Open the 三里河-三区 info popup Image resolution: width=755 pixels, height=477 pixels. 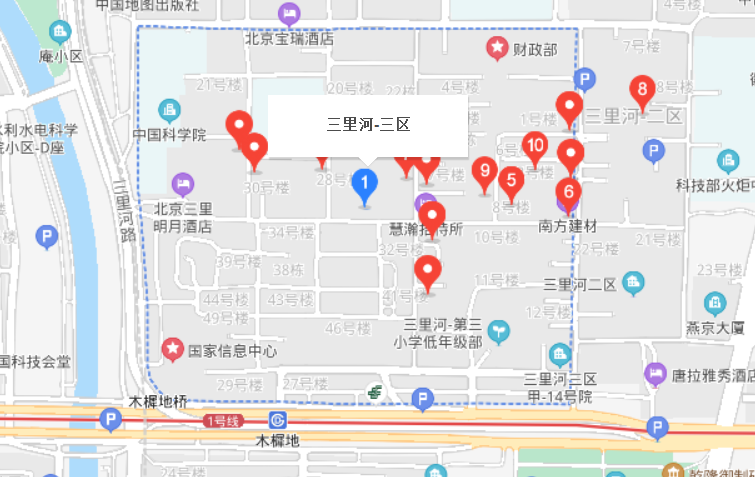coord(368,126)
